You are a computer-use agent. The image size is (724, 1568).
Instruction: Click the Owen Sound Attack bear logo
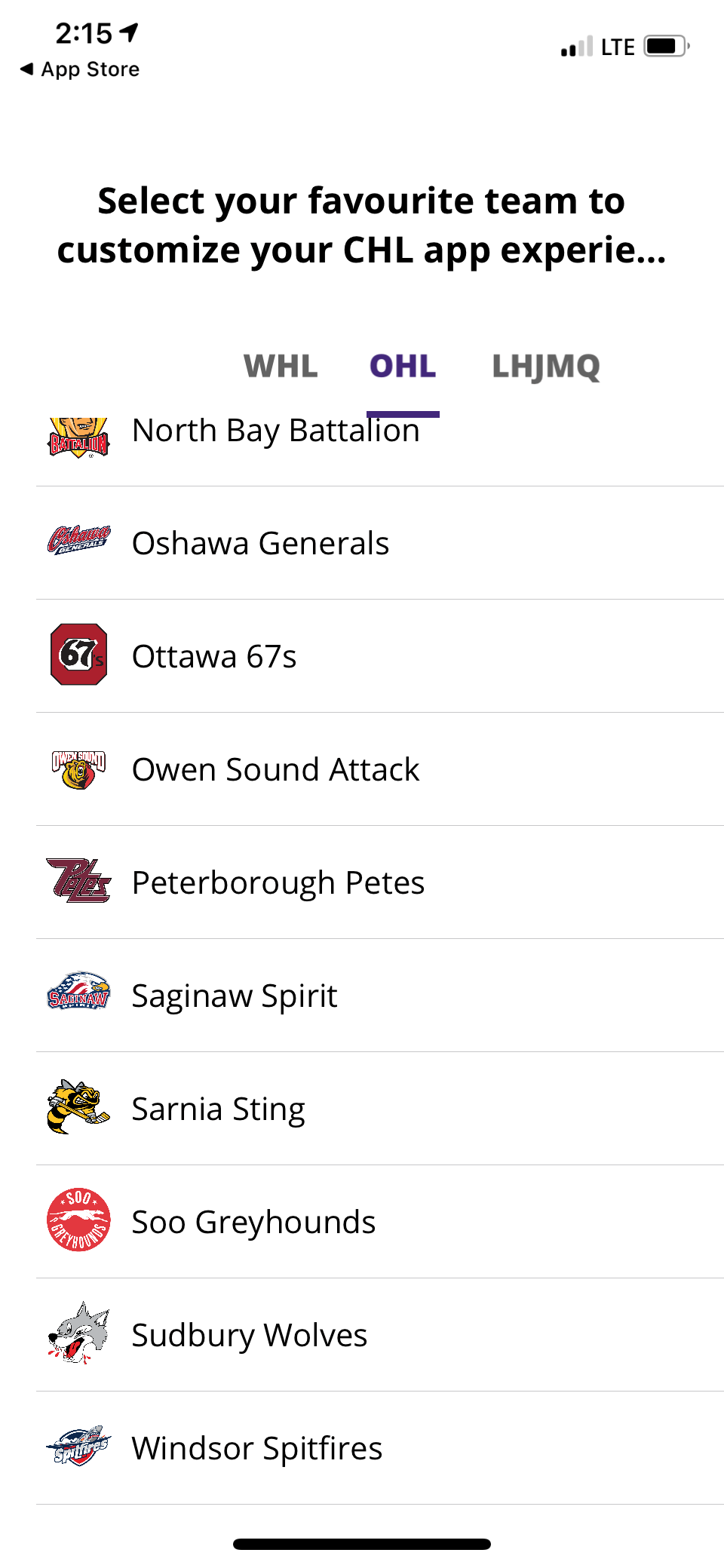78,769
